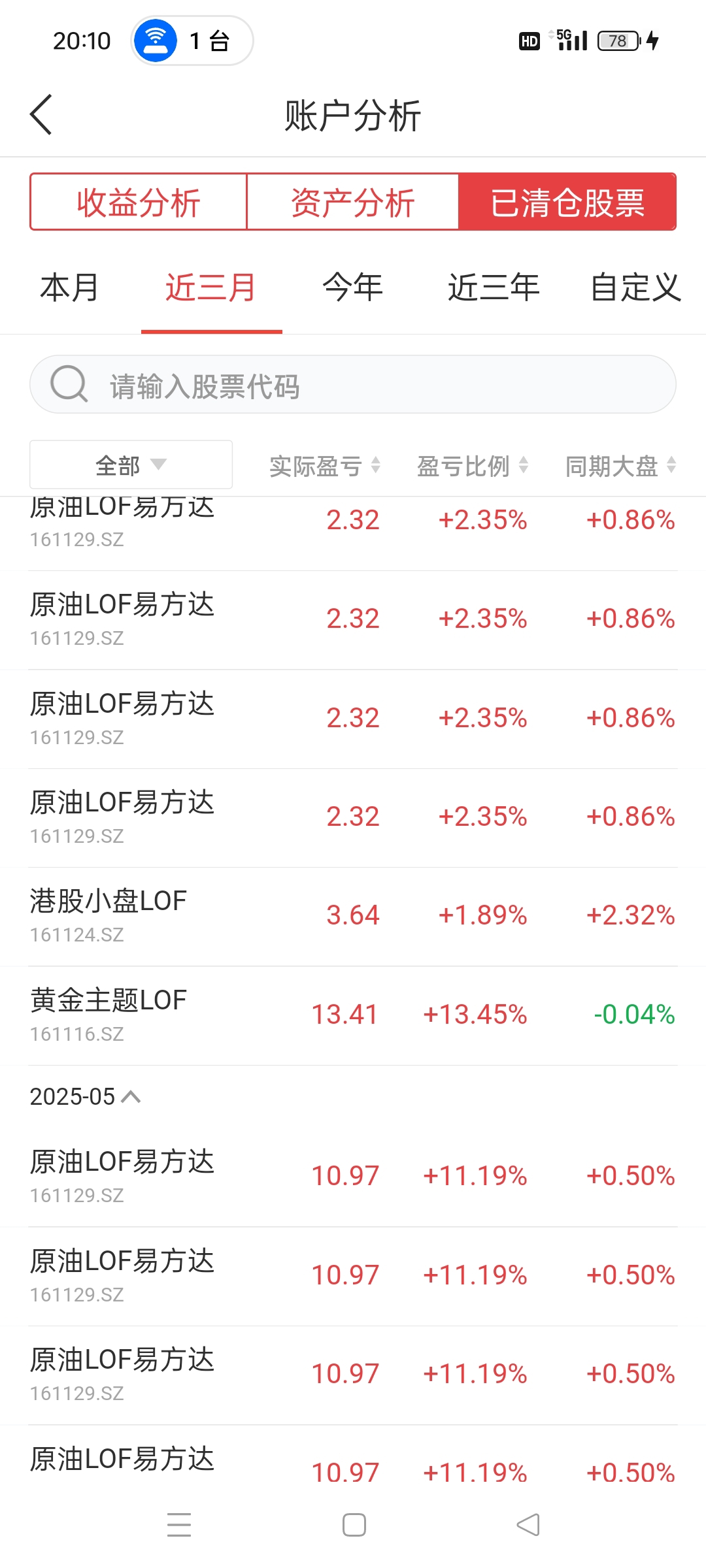This screenshot has height=1568, width=706.
Task: Tap the system home button
Action: click(x=354, y=1525)
